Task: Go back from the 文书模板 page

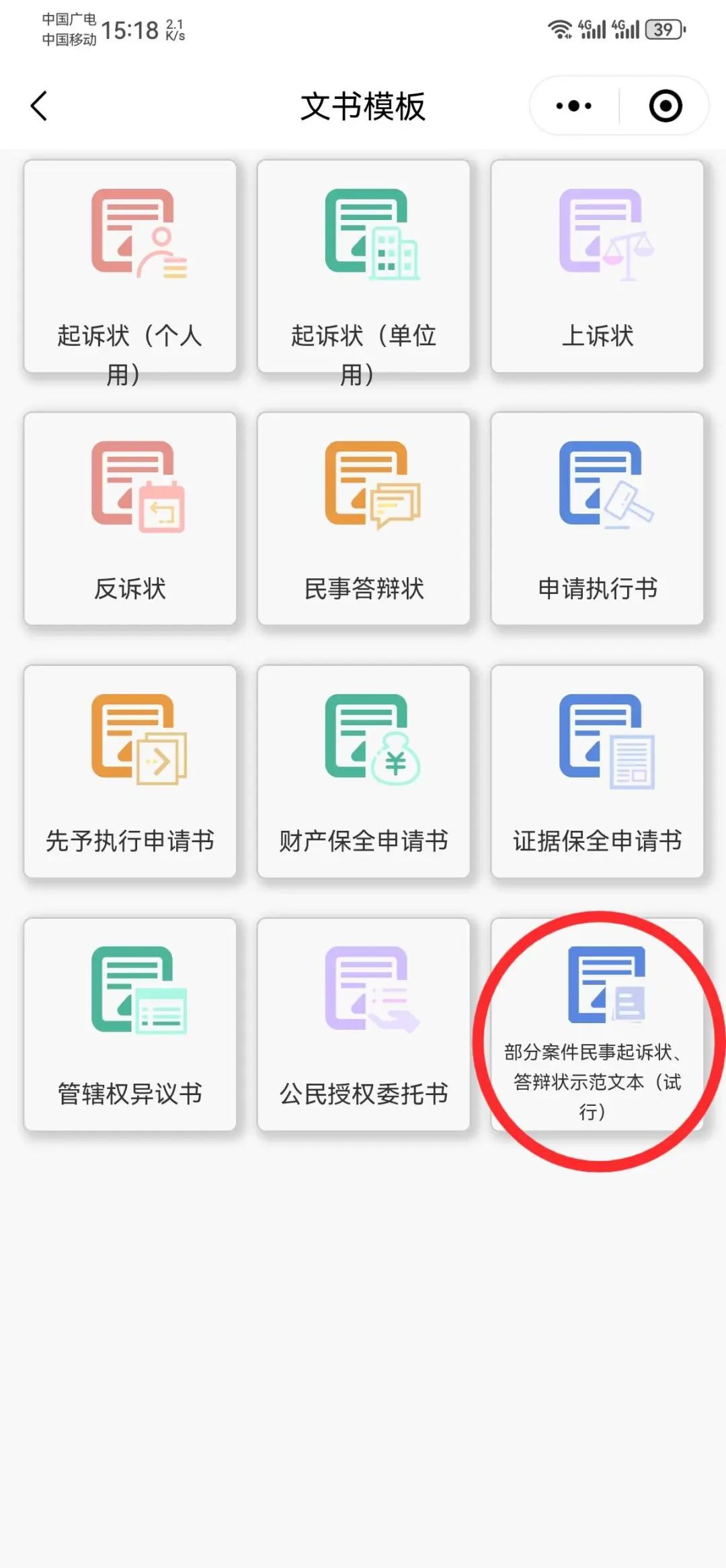Action: [39, 106]
